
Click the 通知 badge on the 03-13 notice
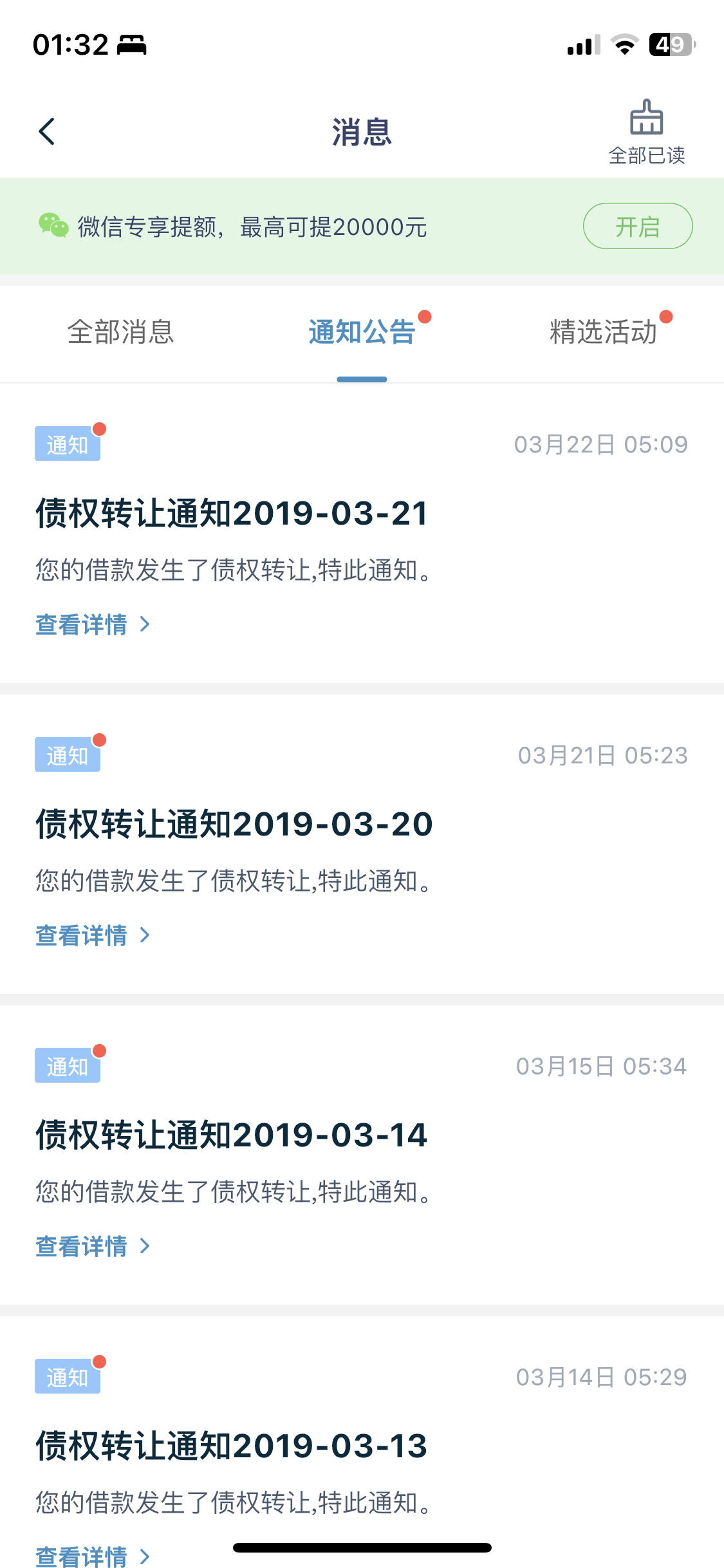[67, 1376]
